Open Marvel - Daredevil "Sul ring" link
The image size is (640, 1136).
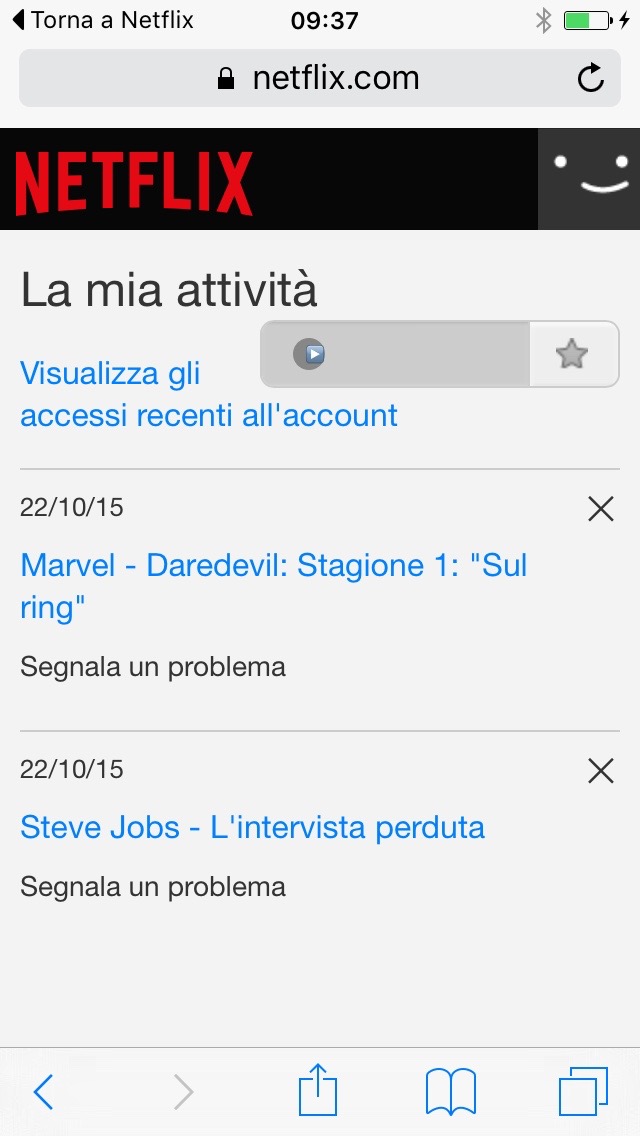pyautogui.click(x=273, y=566)
